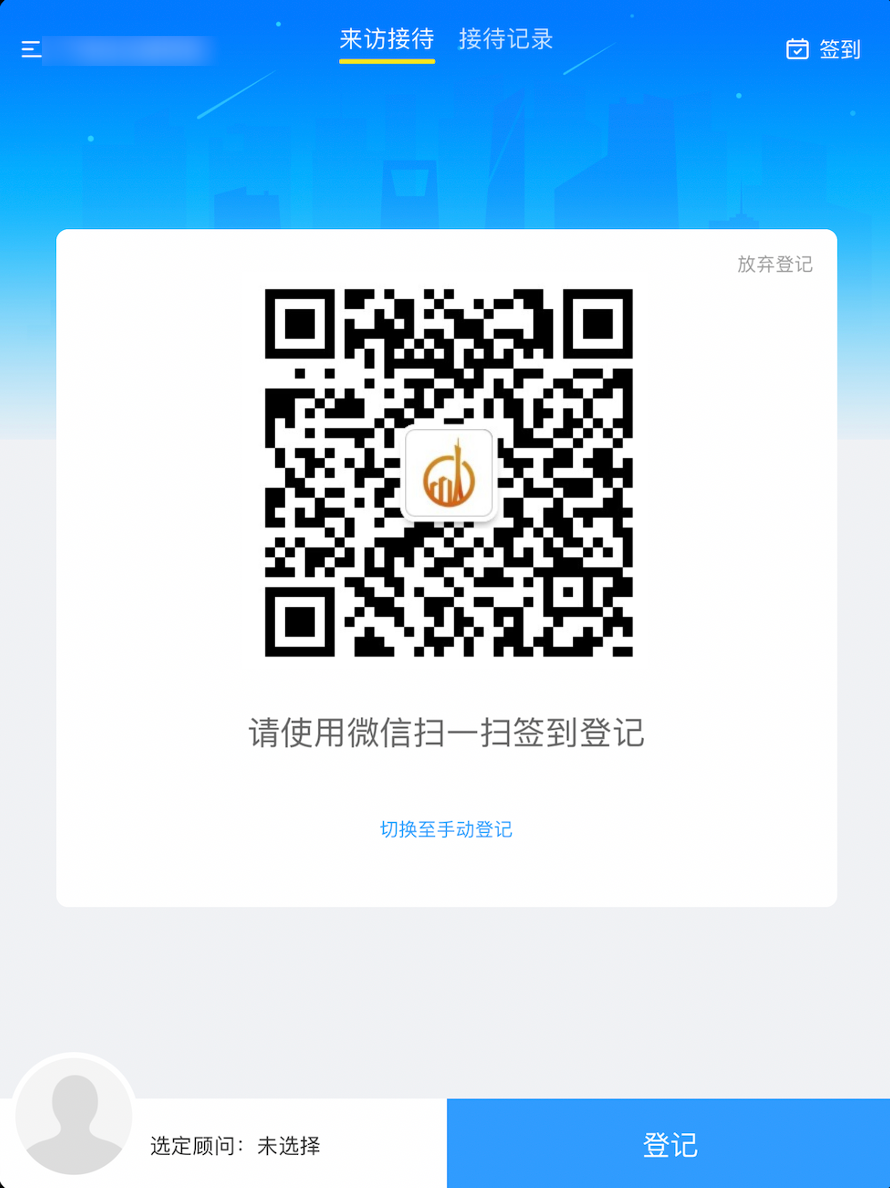
Task: Switch to the 接待记录 tab
Action: [505, 40]
